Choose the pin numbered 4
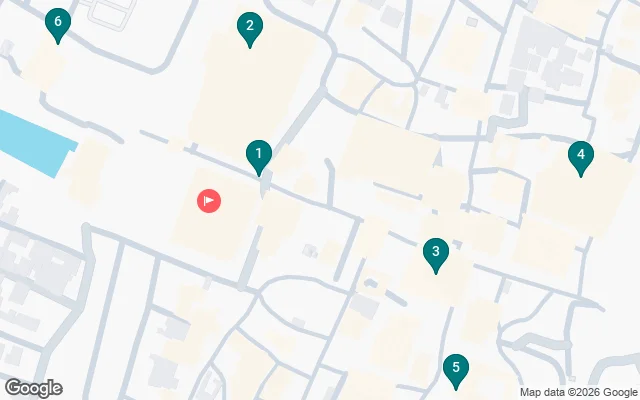 [x=579, y=156]
